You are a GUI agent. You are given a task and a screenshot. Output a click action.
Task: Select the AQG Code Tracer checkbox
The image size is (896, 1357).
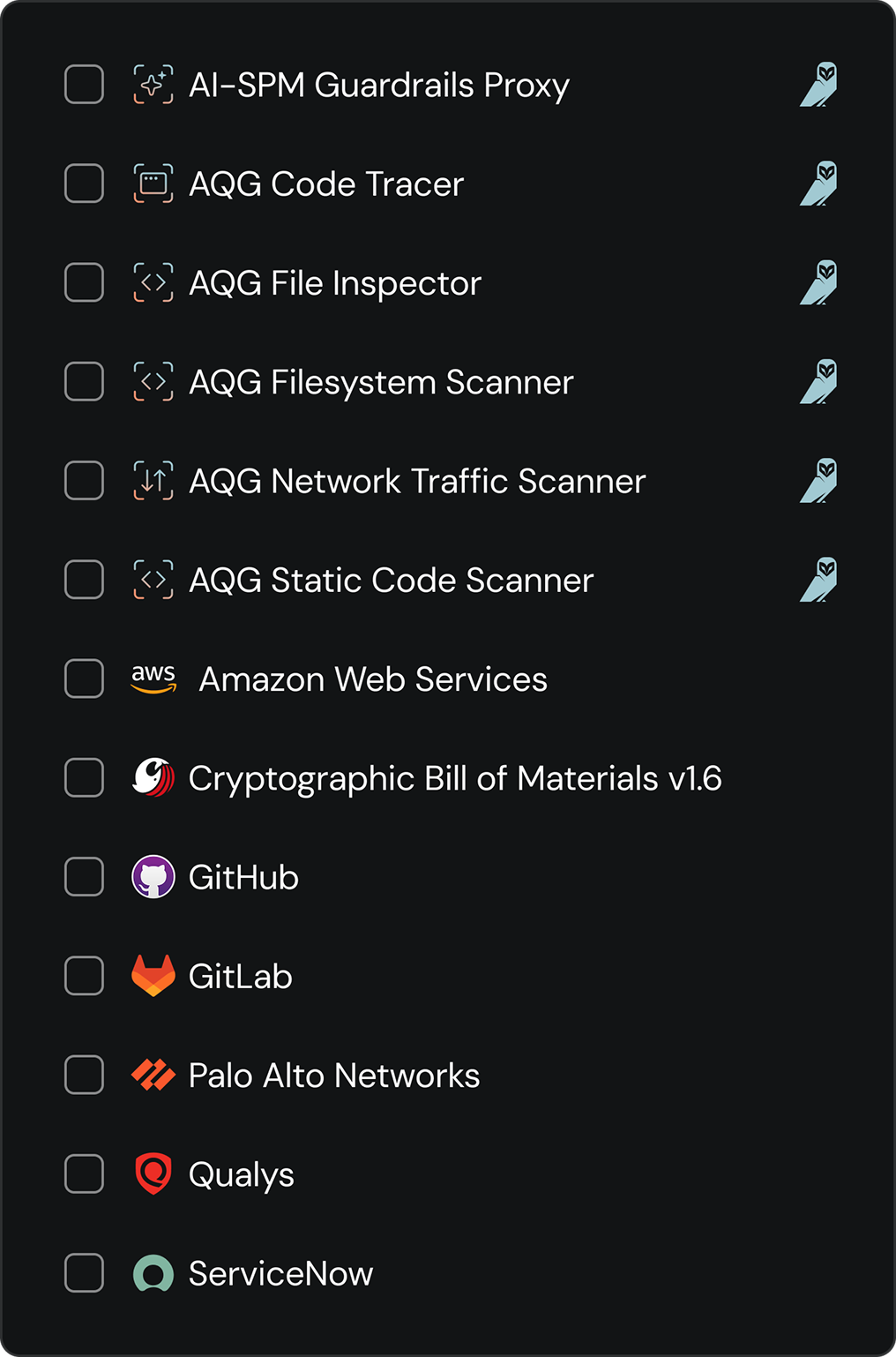85,184
